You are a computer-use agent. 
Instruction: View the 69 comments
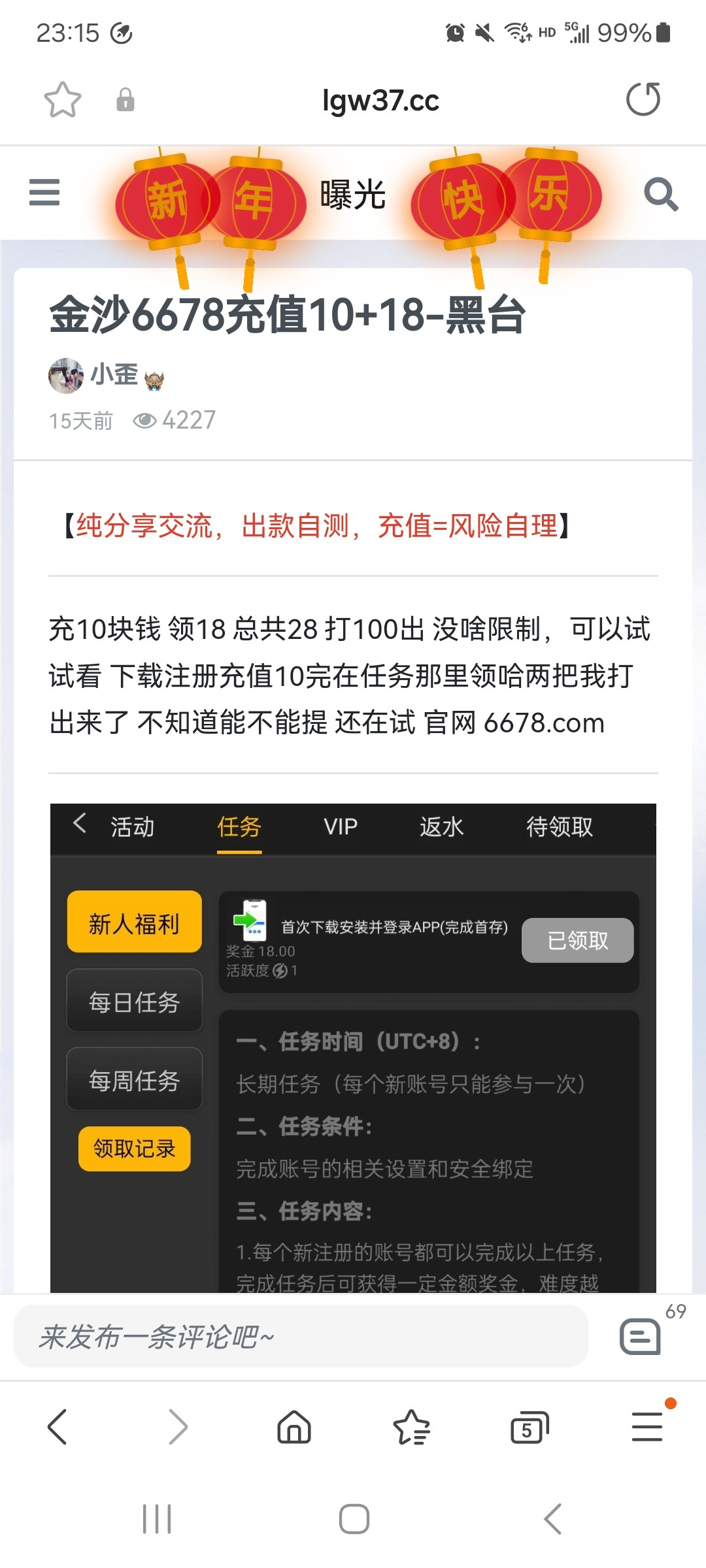[641, 1335]
